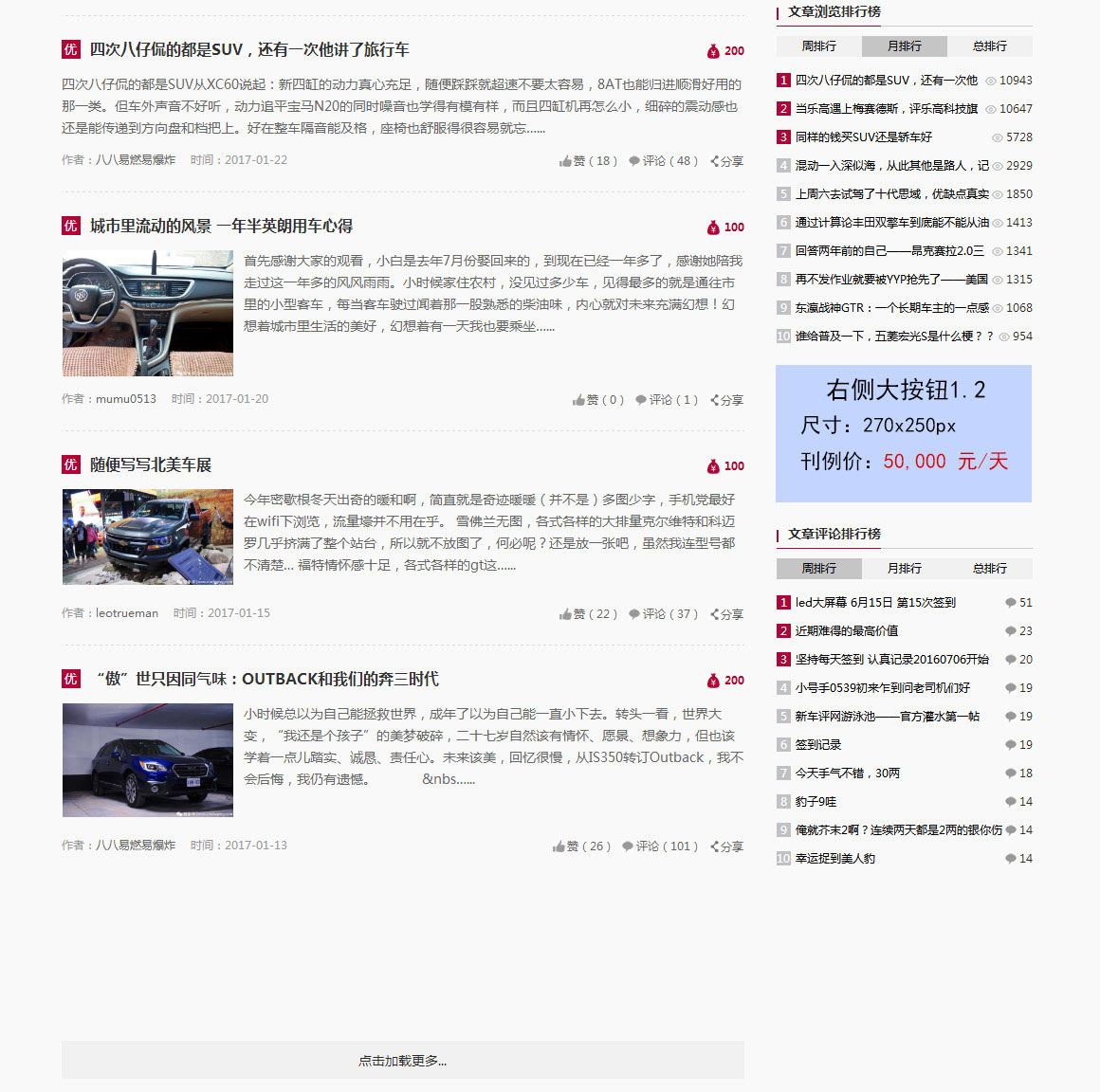Open comments on 城市里流动的风景 post

667,400
